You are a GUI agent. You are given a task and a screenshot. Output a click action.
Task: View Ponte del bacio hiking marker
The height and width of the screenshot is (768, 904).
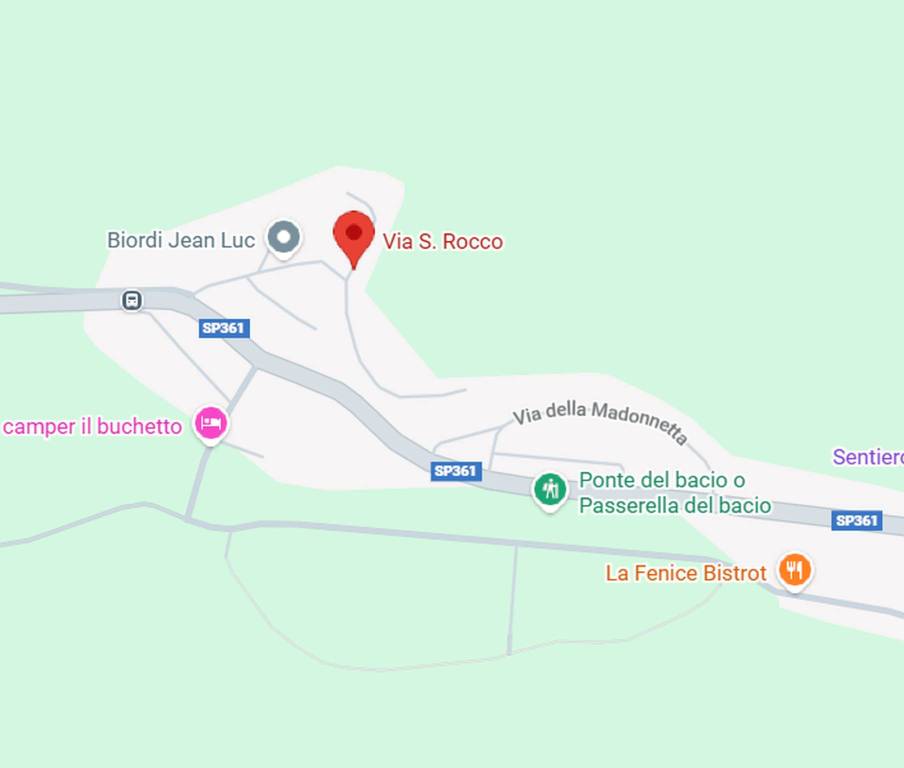[549, 489]
